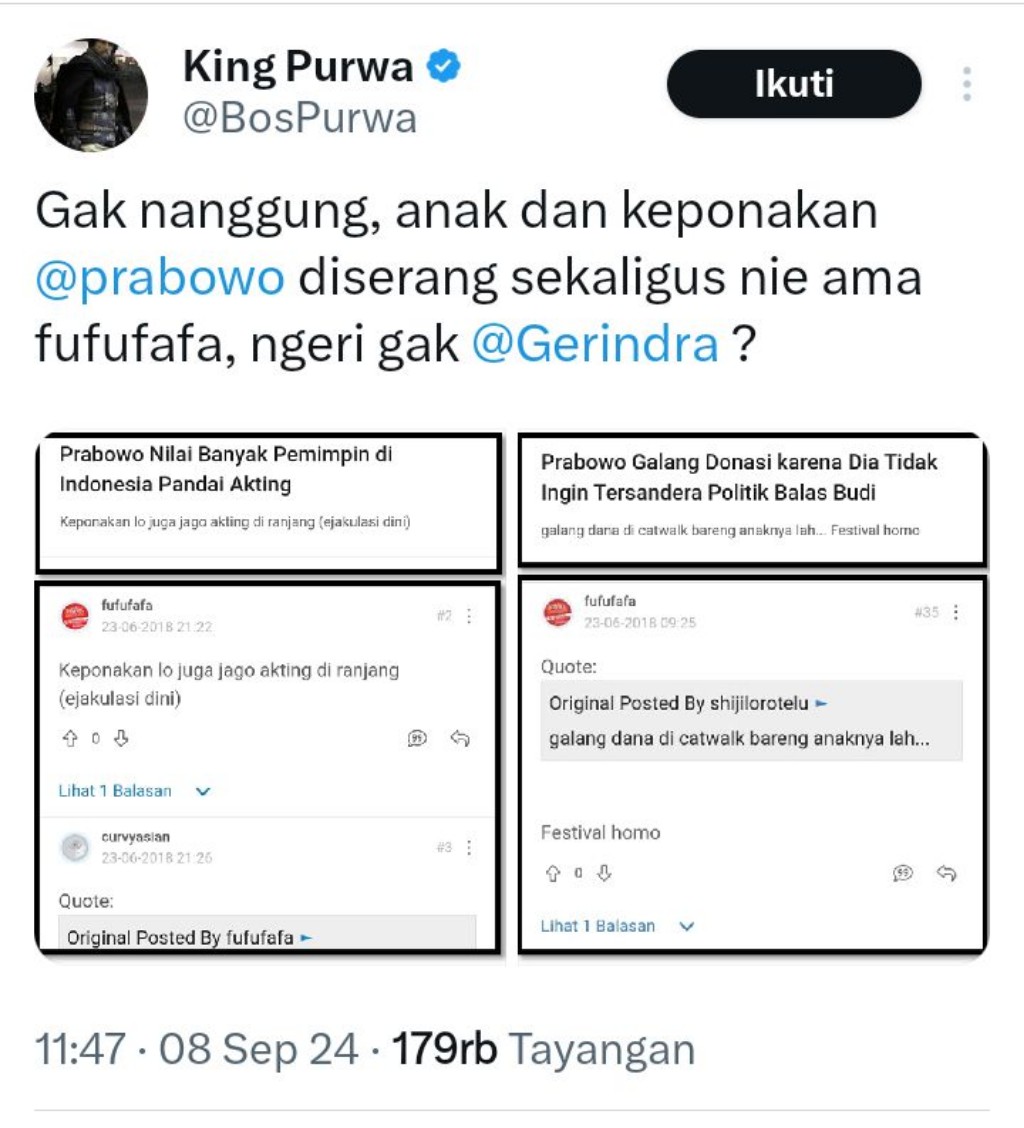
Task: View the left attached screenshot image
Action: 268,692
